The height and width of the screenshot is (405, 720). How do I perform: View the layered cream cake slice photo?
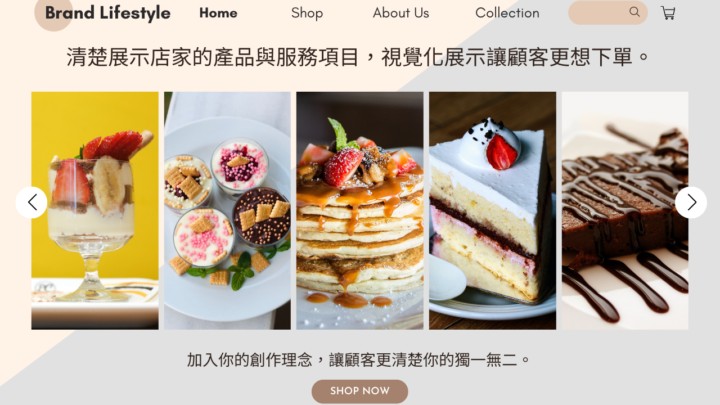click(x=492, y=210)
